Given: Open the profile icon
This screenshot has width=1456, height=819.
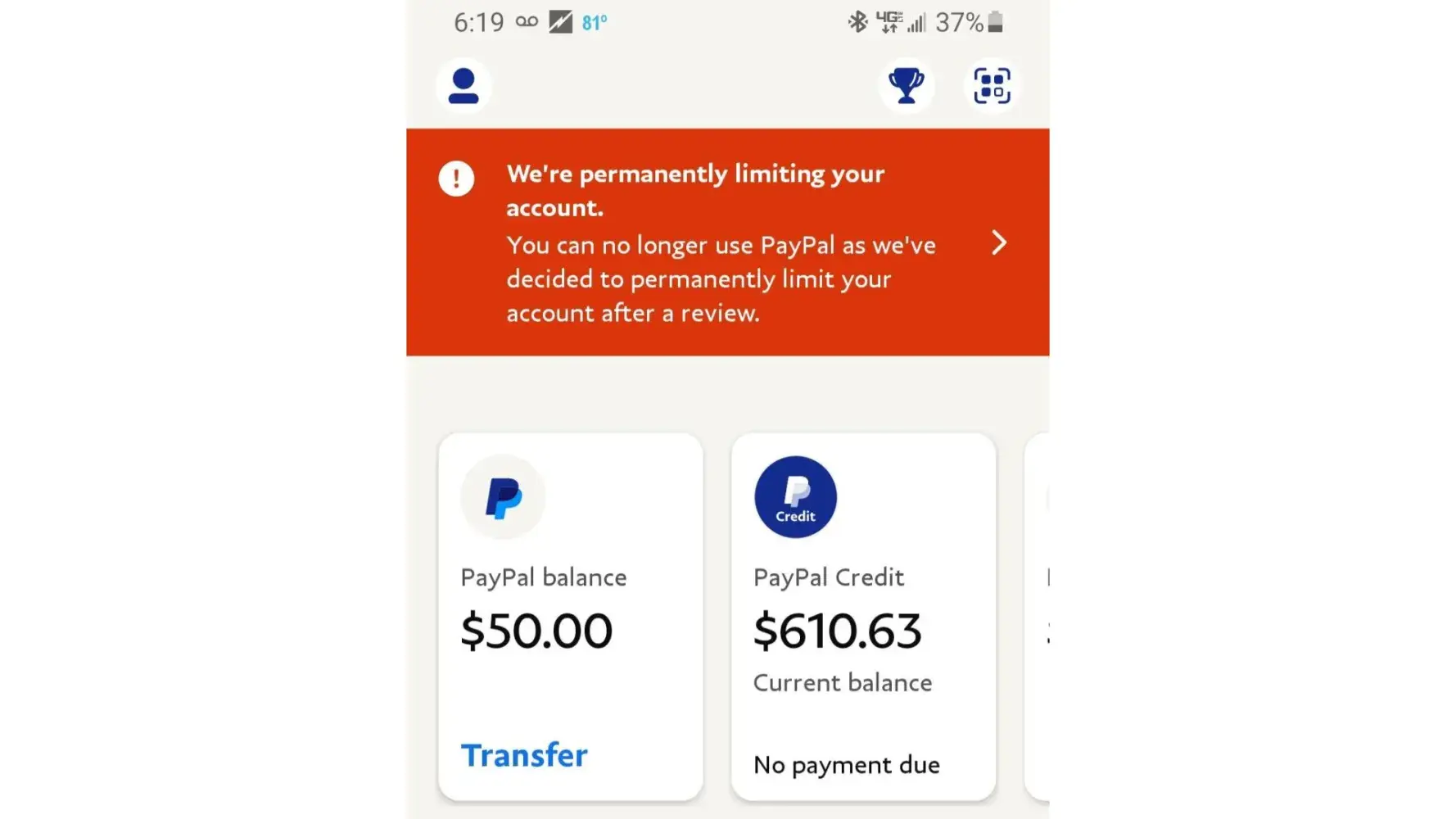Looking at the screenshot, I should tap(463, 86).
